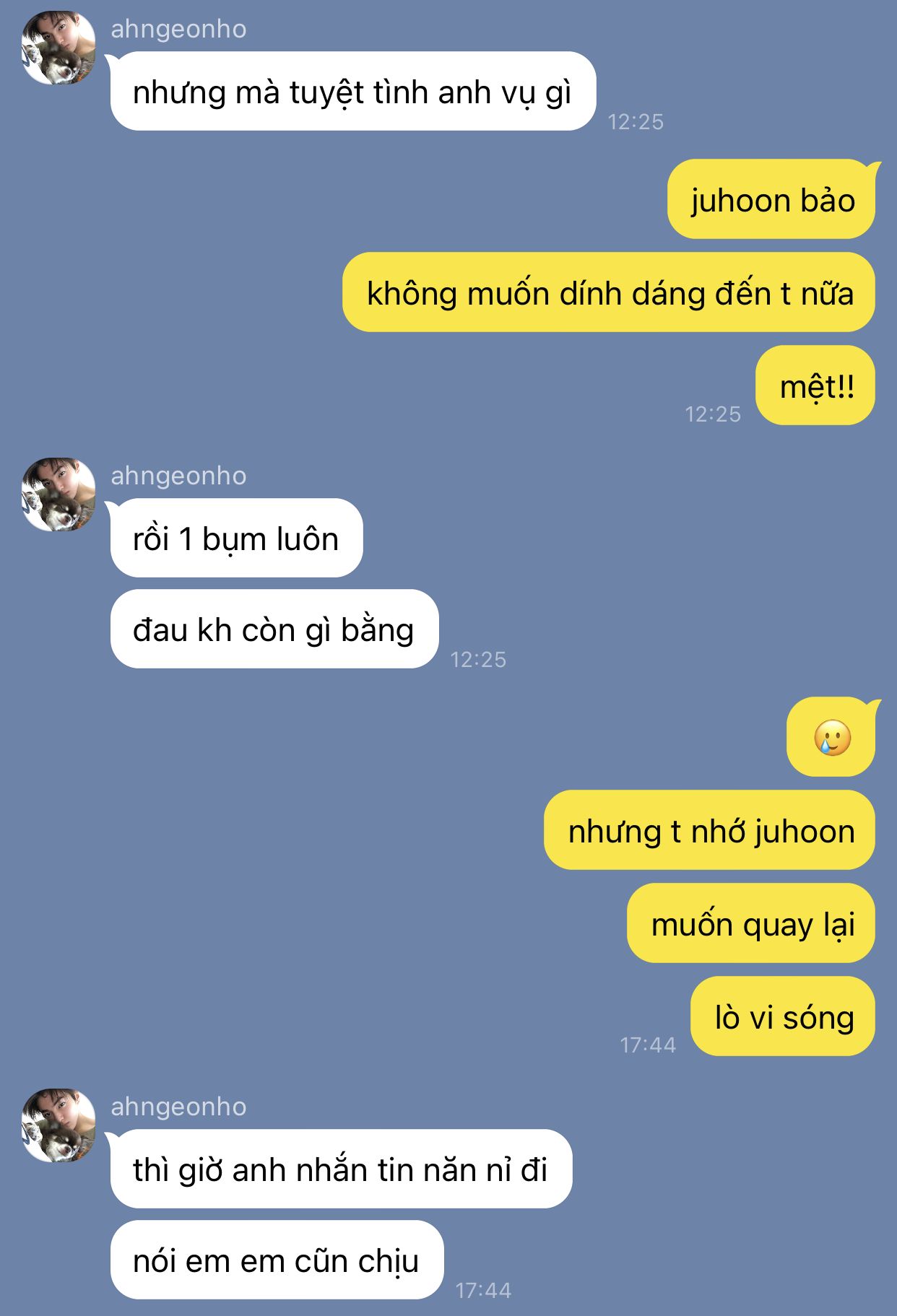Open ahngeonho's avatar beside 'nhưng mà tuyệt tình' message
This screenshot has width=897, height=1316.
pos(58,48)
